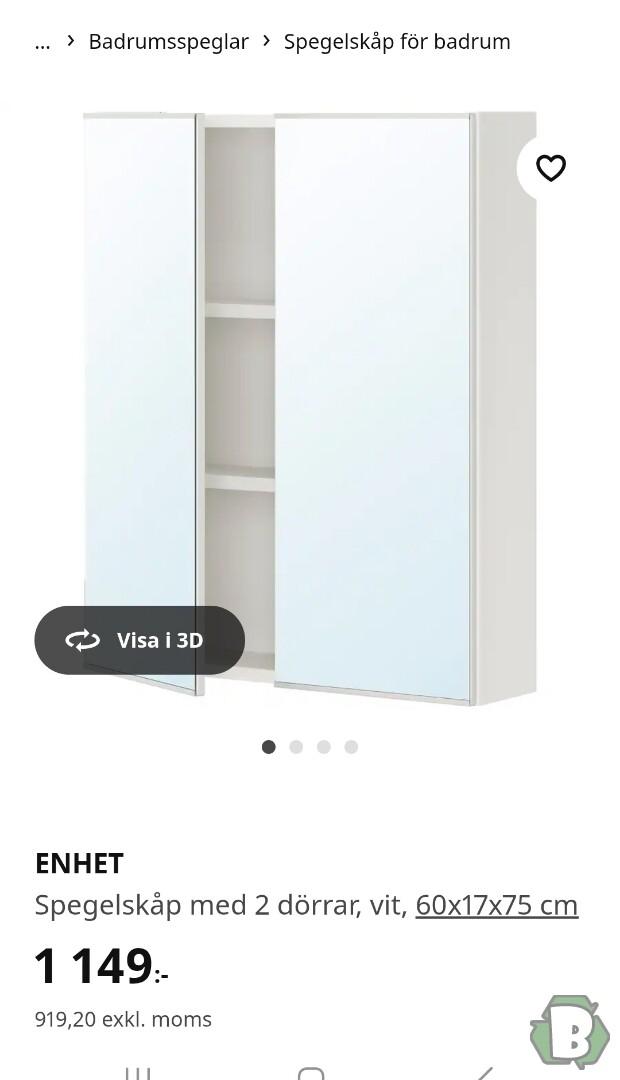The width and height of the screenshot is (620, 1080).
Task: Add ENHET cabinet to favorites
Action: [x=550, y=168]
